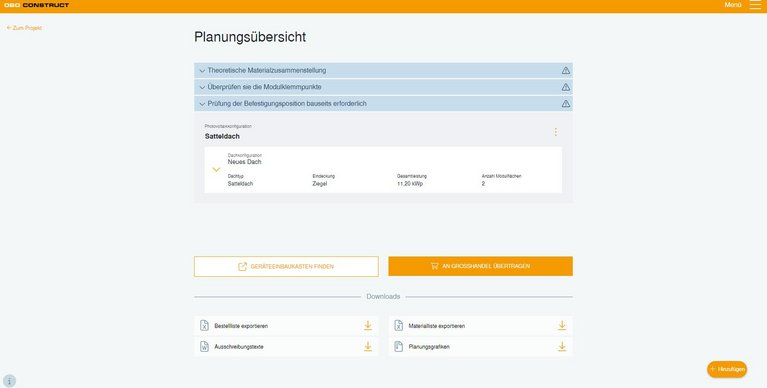
Task: Open Satteldach three-dot options menu
Action: [x=555, y=132]
